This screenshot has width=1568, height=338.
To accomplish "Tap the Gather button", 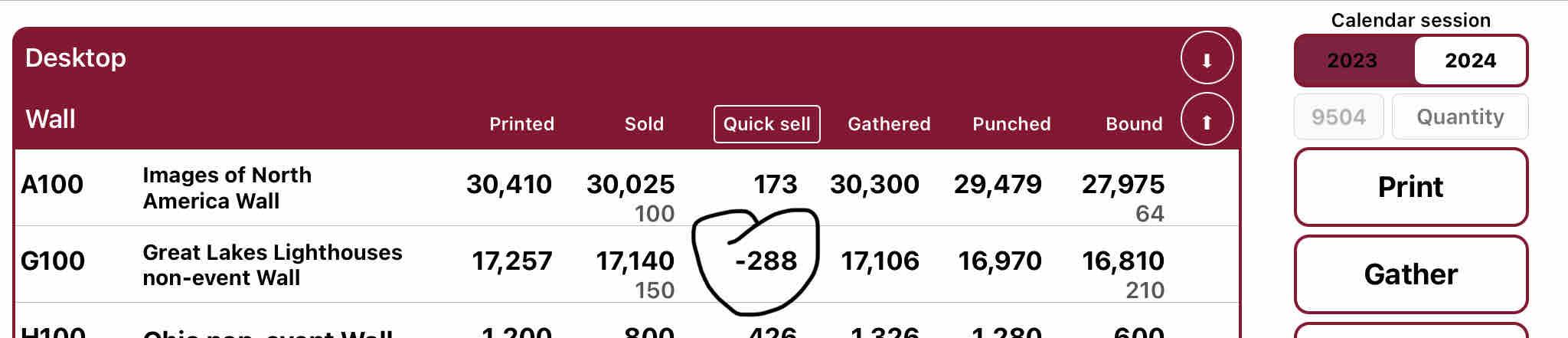I will tap(1410, 274).
